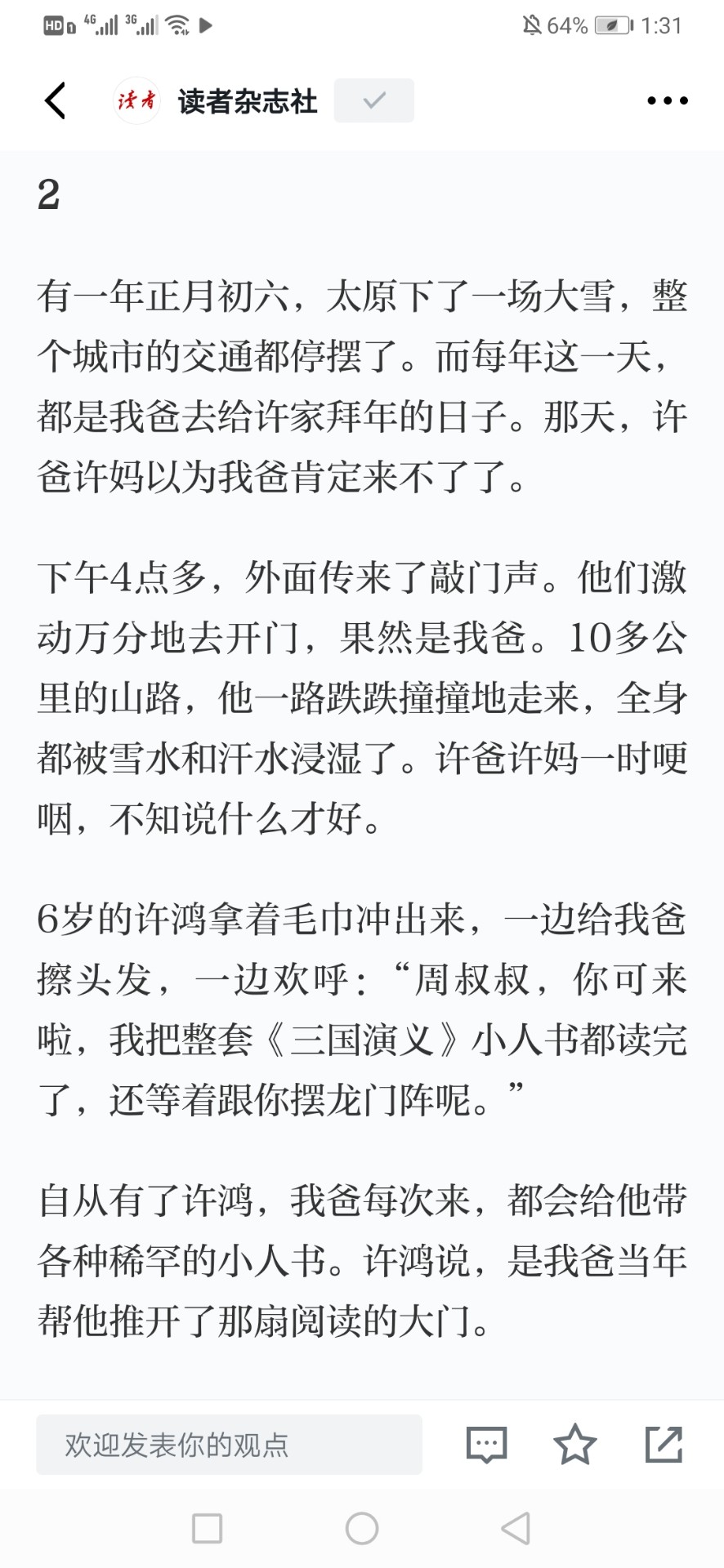
Task: Open the comments icon
Action: (487, 1445)
